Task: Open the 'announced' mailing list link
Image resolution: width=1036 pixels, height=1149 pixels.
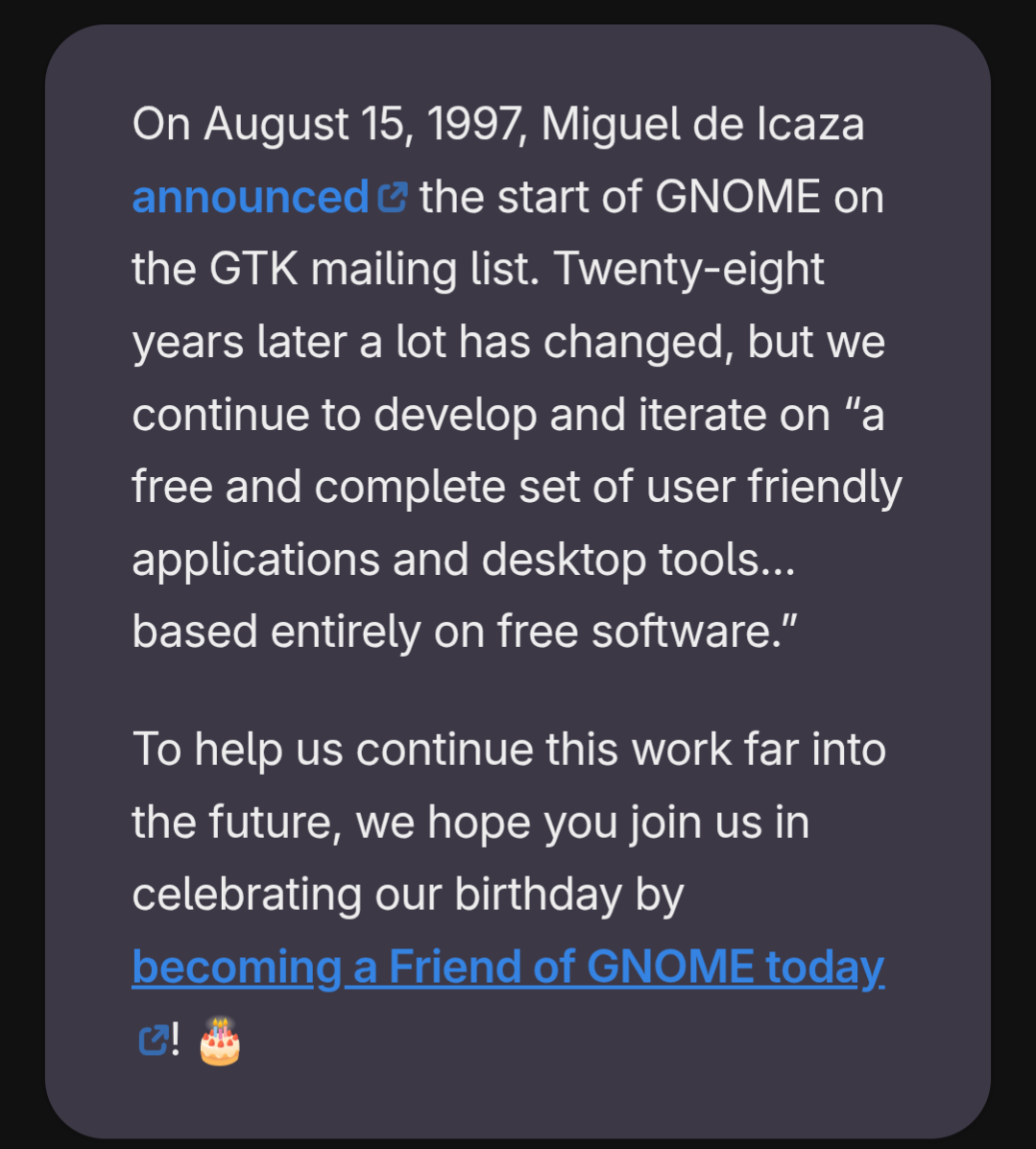Action: 252,198
